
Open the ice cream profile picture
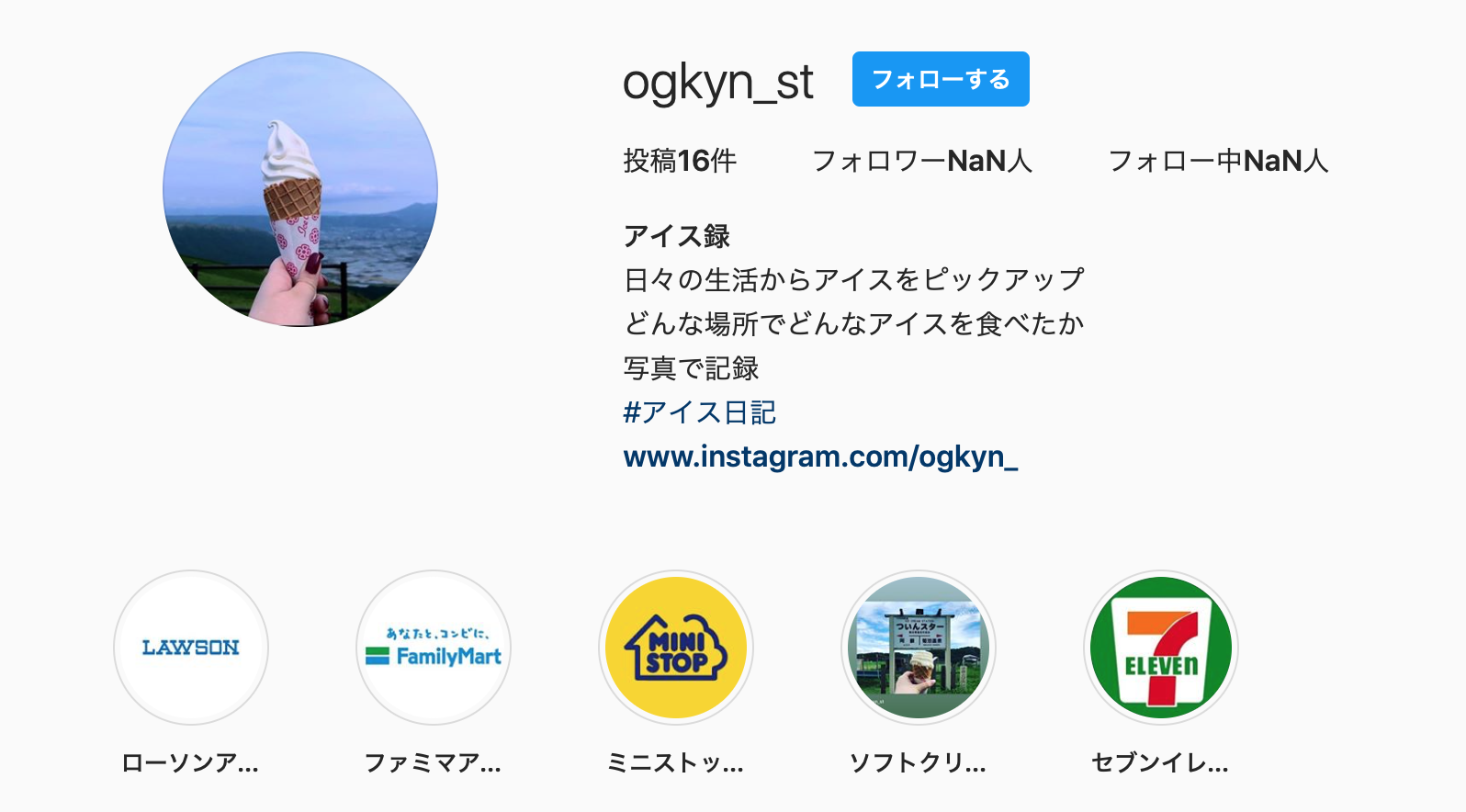pos(300,189)
